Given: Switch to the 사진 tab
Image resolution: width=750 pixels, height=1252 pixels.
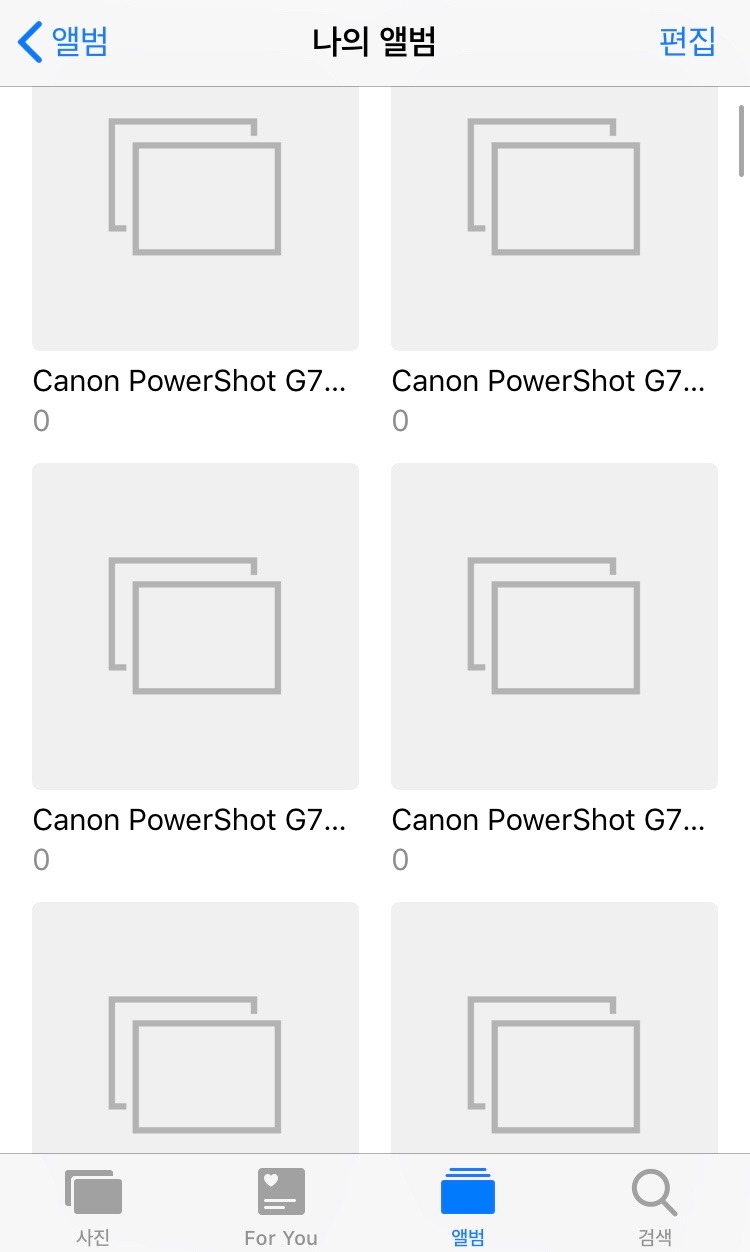Looking at the screenshot, I should (93, 1206).
